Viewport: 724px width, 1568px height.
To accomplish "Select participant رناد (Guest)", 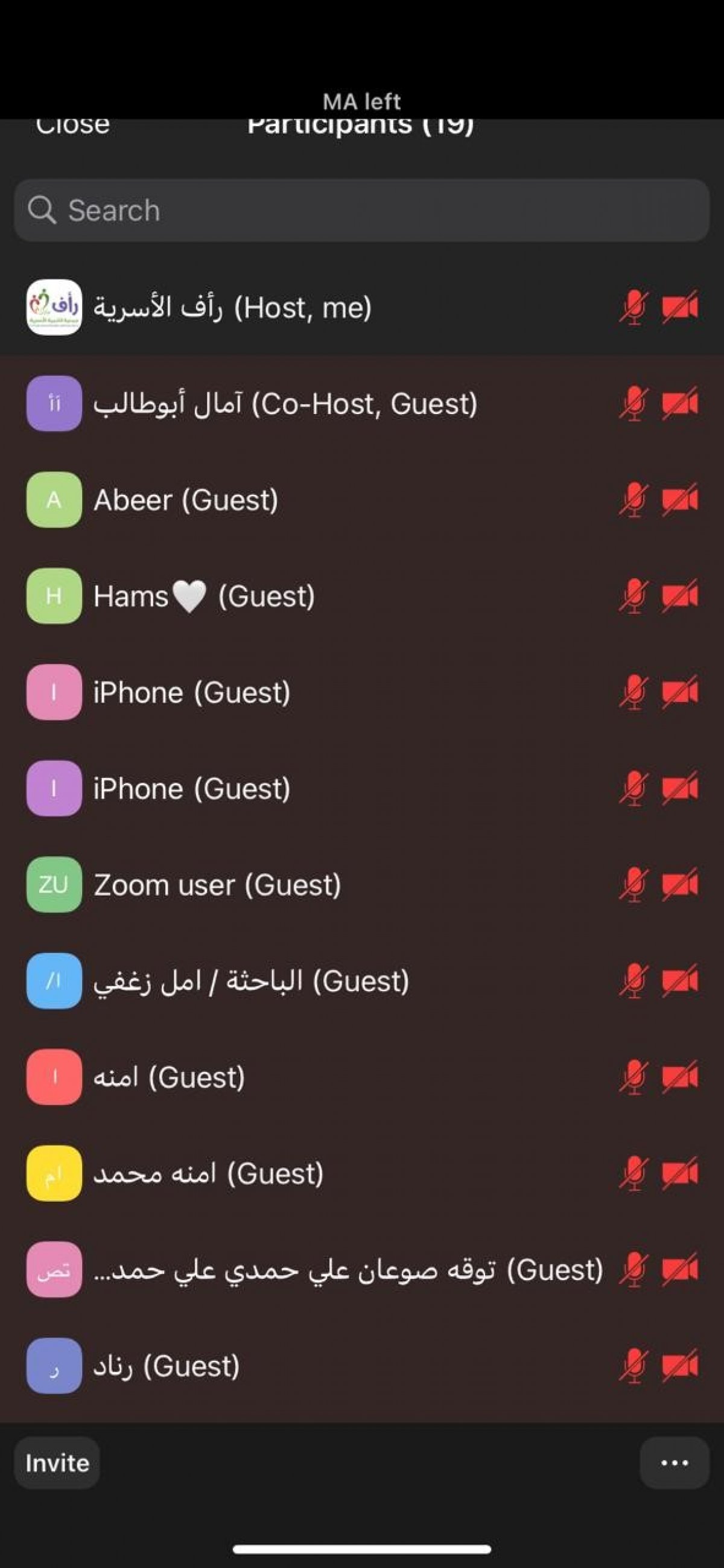I will pyautogui.click(x=362, y=1365).
